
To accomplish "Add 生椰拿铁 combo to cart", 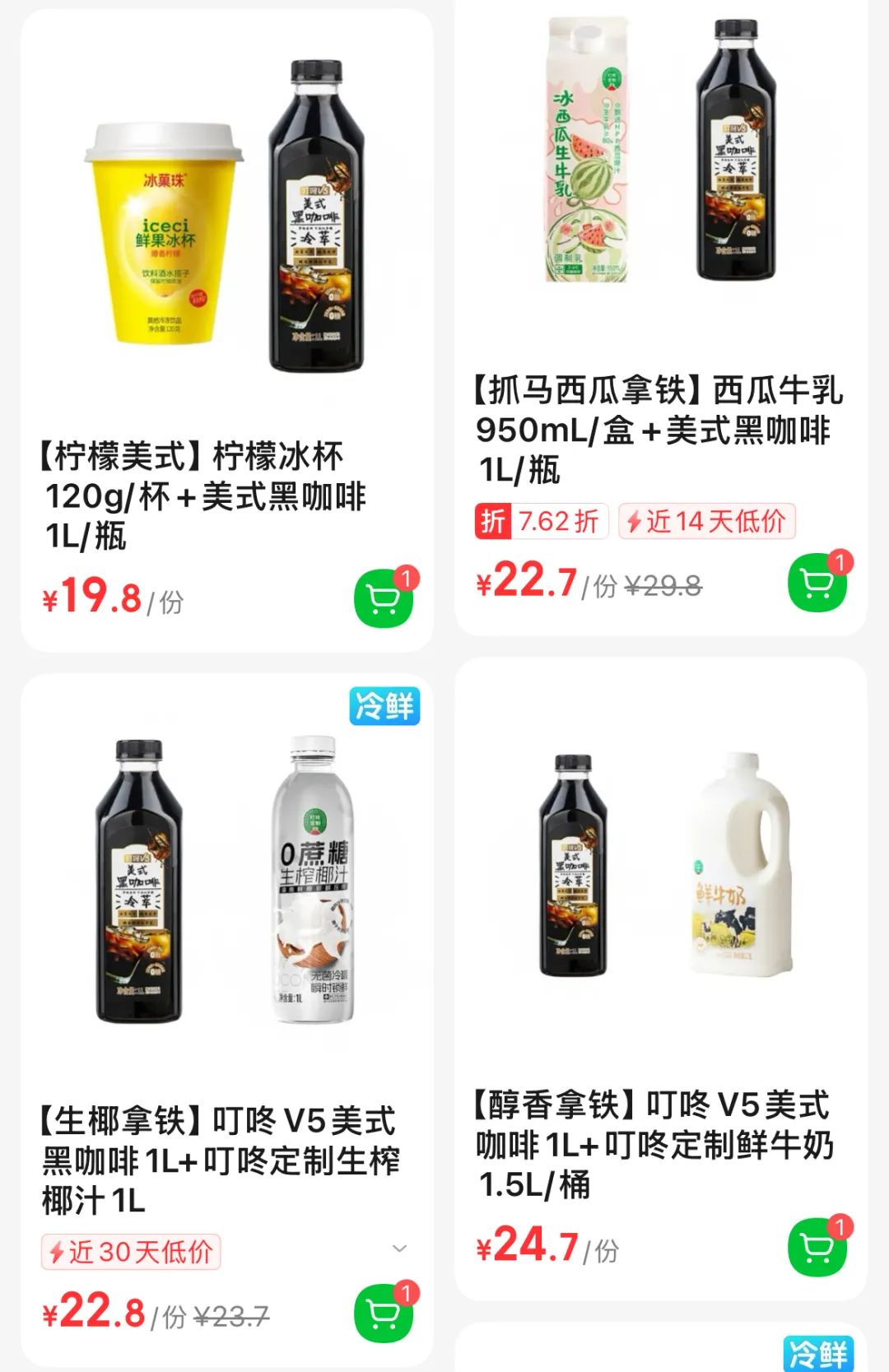I will [383, 1313].
